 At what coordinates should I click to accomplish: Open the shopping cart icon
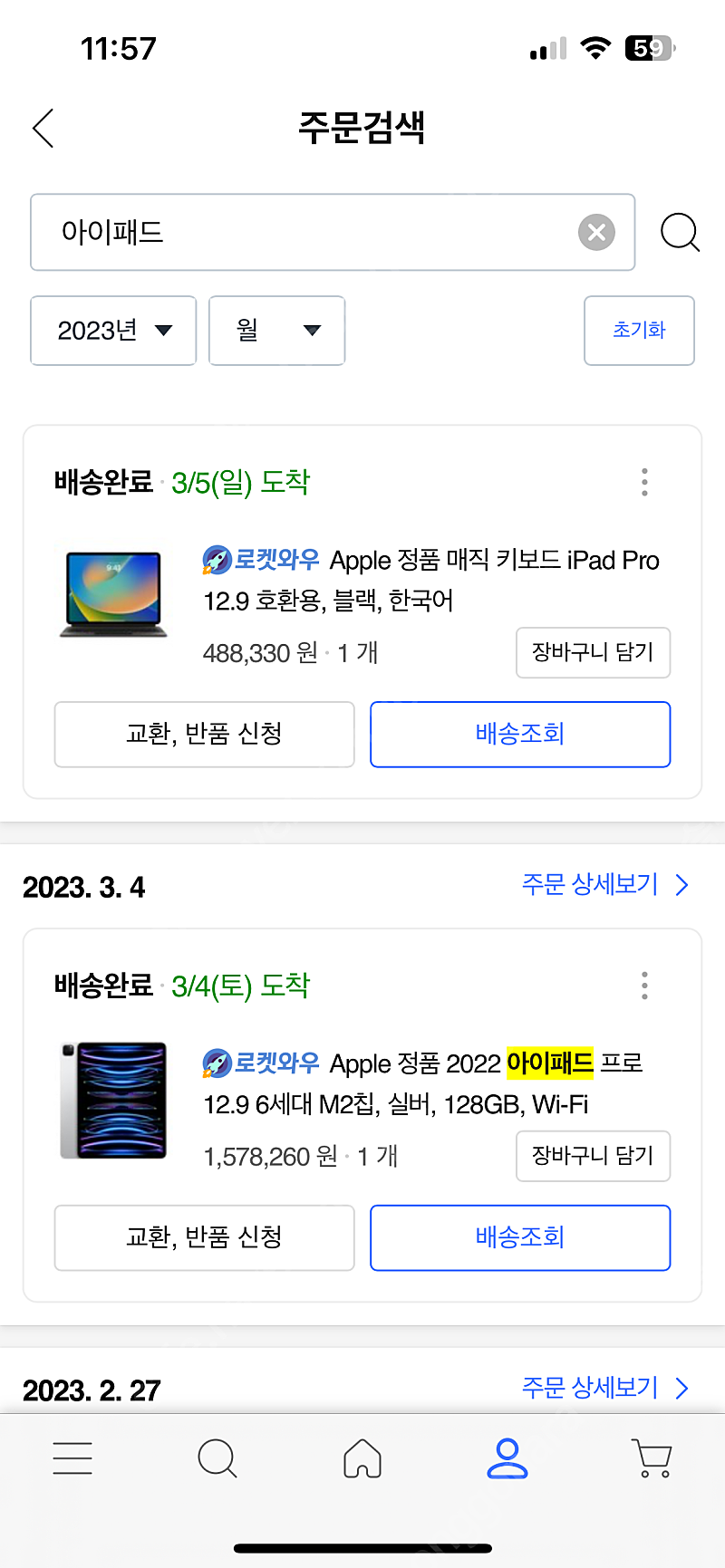652,1458
